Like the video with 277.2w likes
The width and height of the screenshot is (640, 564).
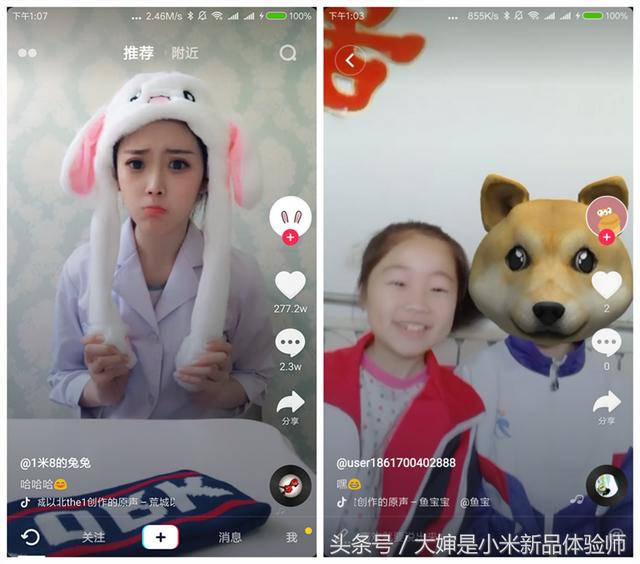[290, 285]
